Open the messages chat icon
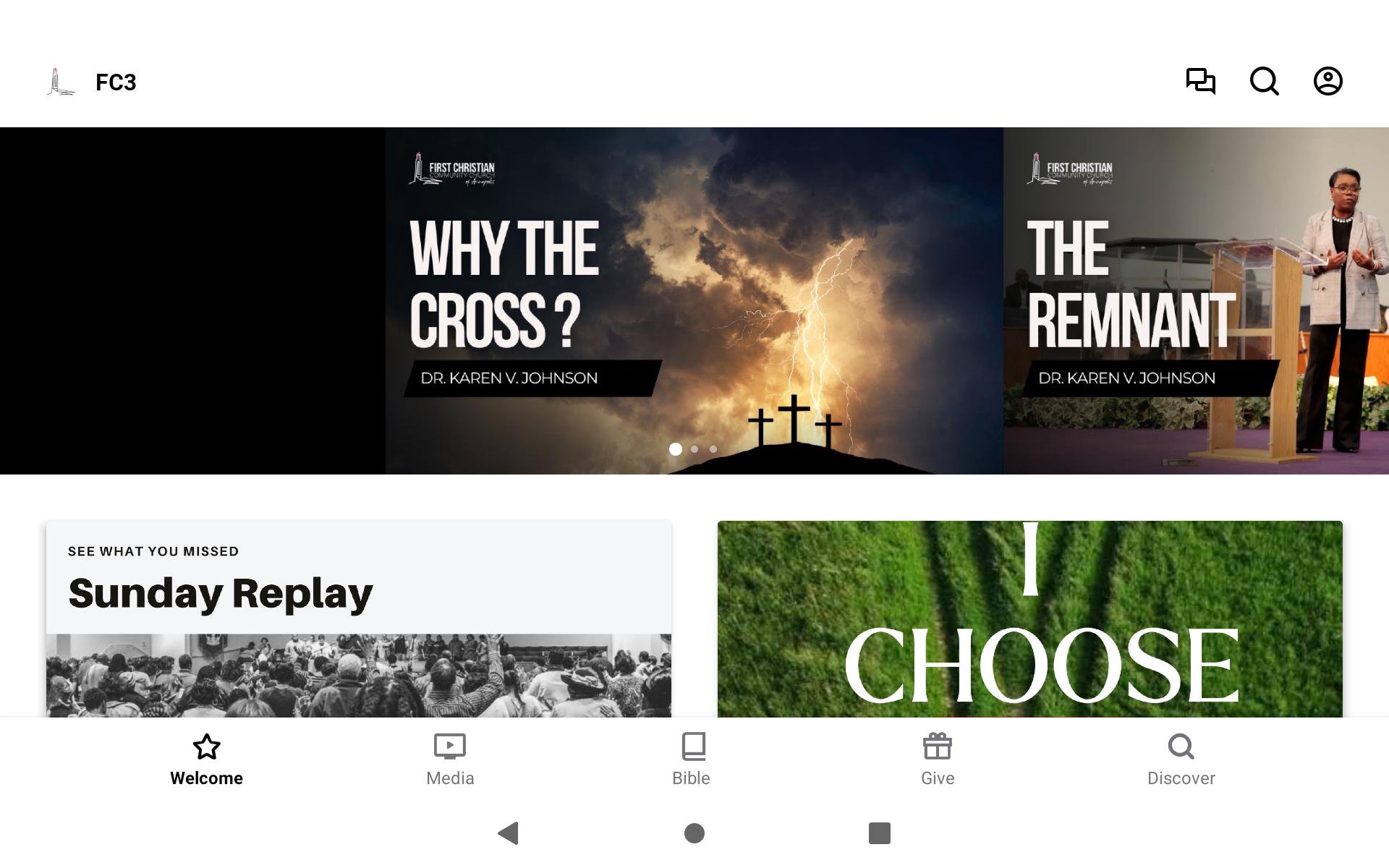 point(1200,81)
